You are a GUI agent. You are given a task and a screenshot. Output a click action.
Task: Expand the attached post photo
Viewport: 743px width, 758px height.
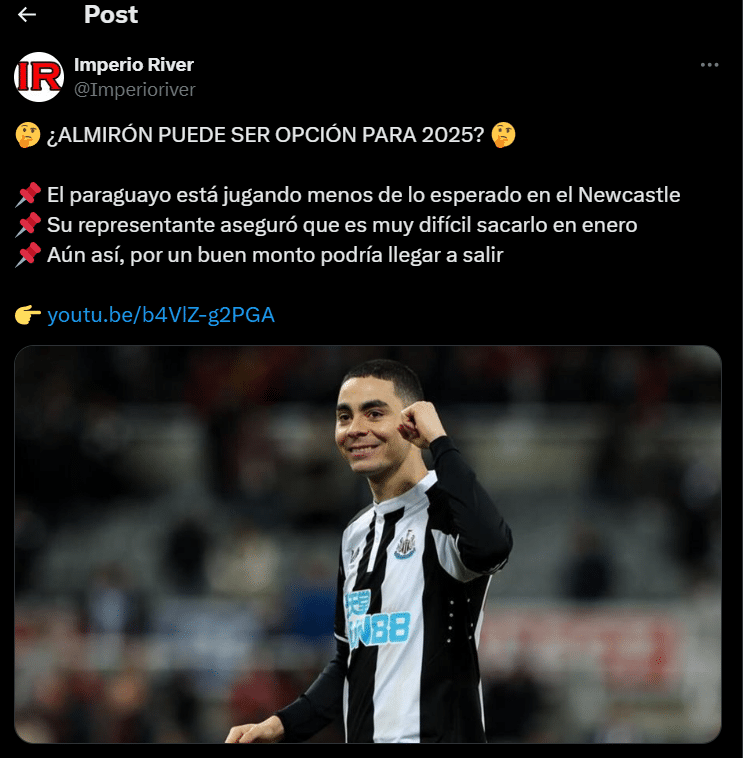pos(368,544)
